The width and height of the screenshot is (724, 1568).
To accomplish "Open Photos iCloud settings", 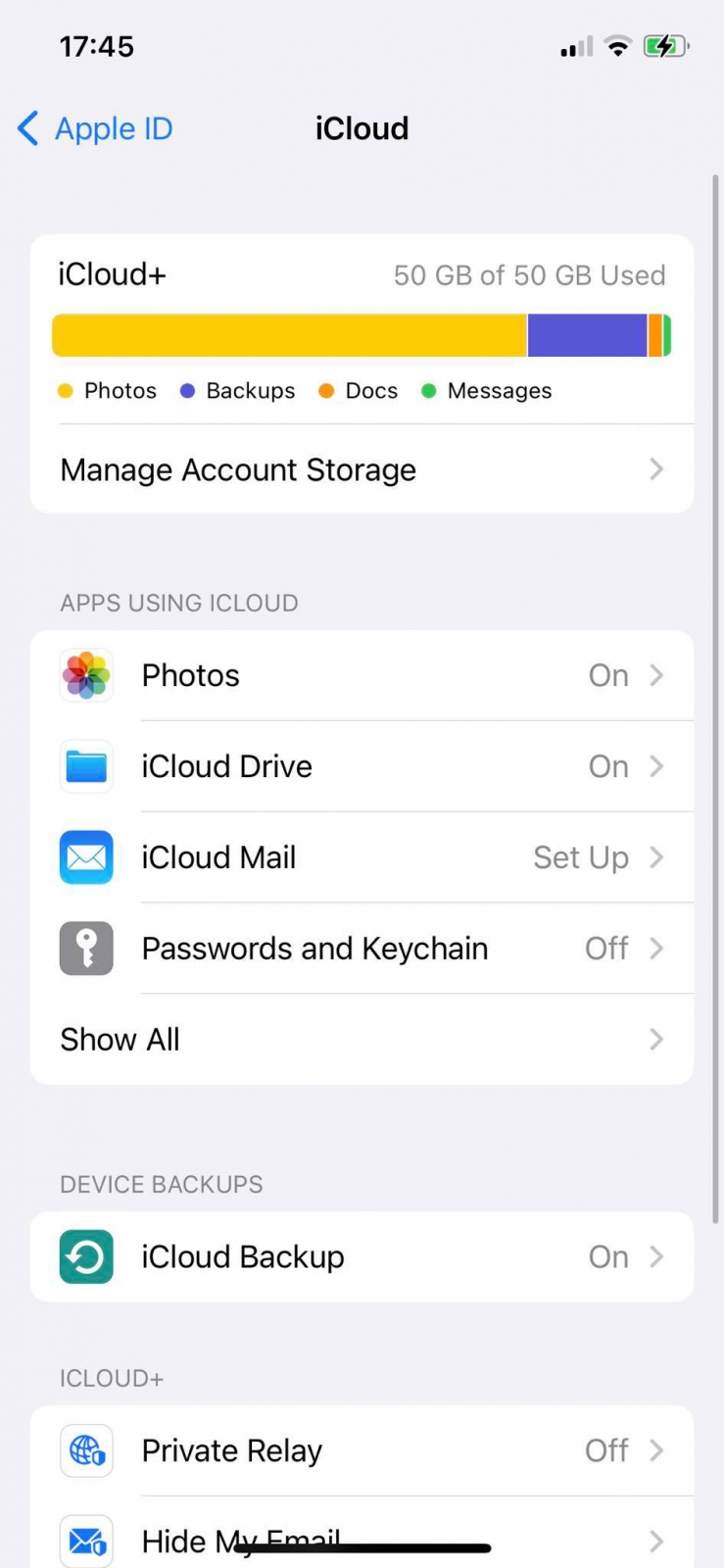I will point(362,675).
